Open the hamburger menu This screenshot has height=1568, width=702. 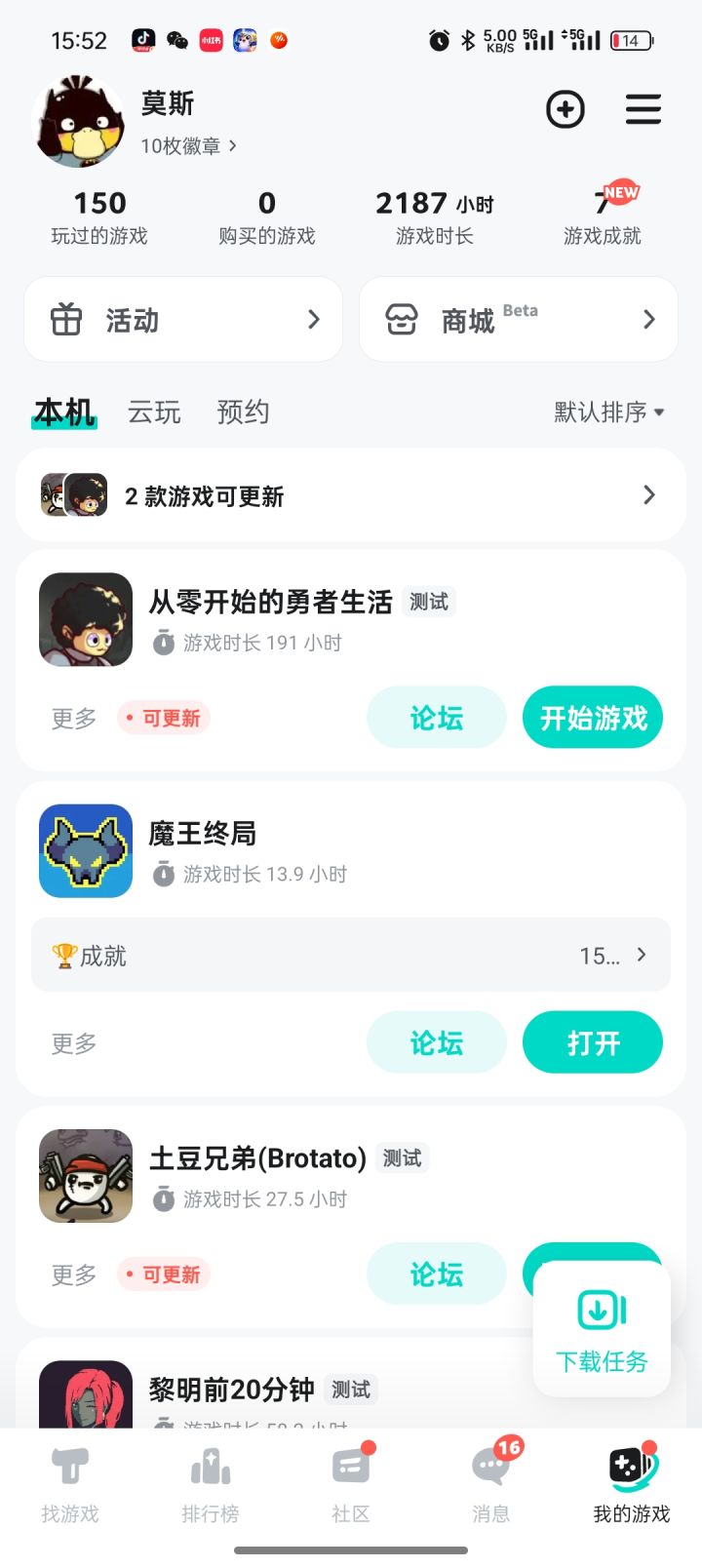tap(643, 109)
